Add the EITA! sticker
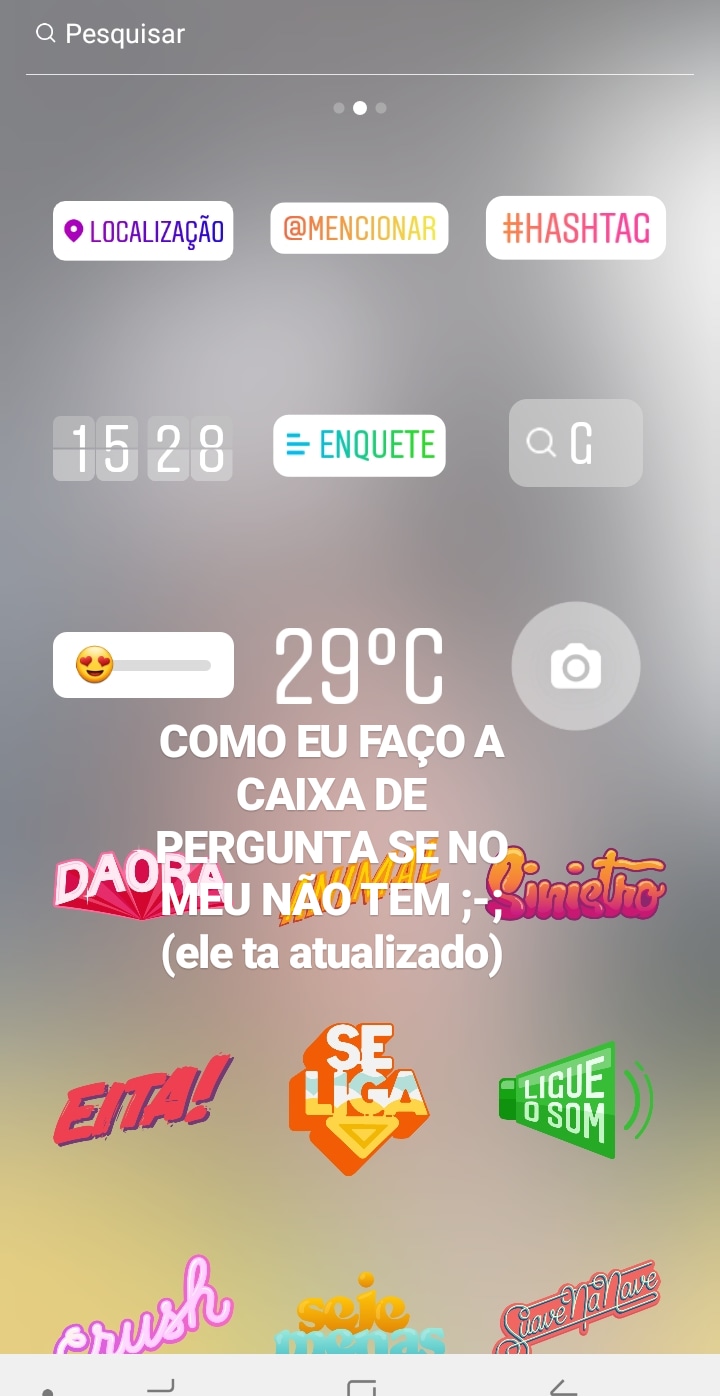The width and height of the screenshot is (720, 1396). (x=142, y=1098)
